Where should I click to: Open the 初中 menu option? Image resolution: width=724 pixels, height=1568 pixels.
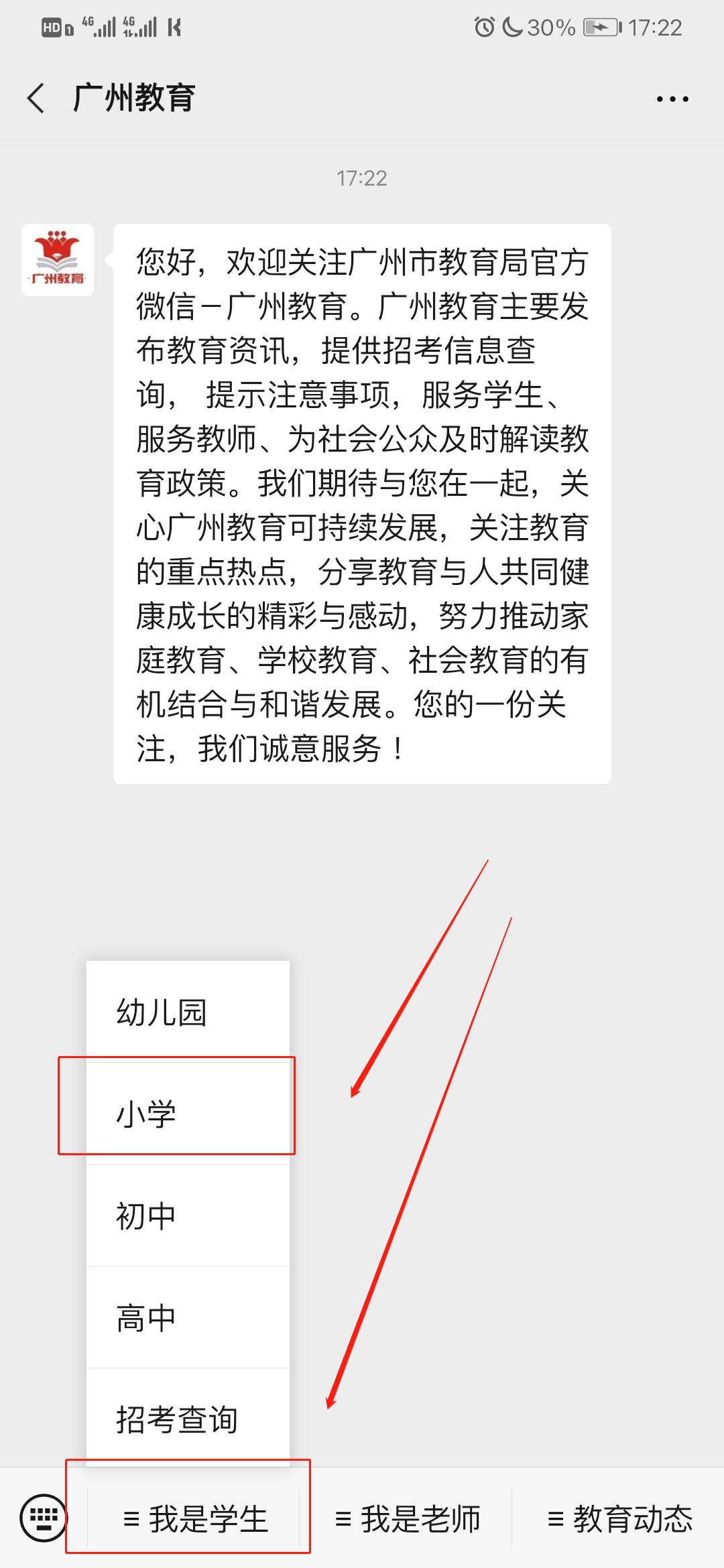[x=188, y=1216]
